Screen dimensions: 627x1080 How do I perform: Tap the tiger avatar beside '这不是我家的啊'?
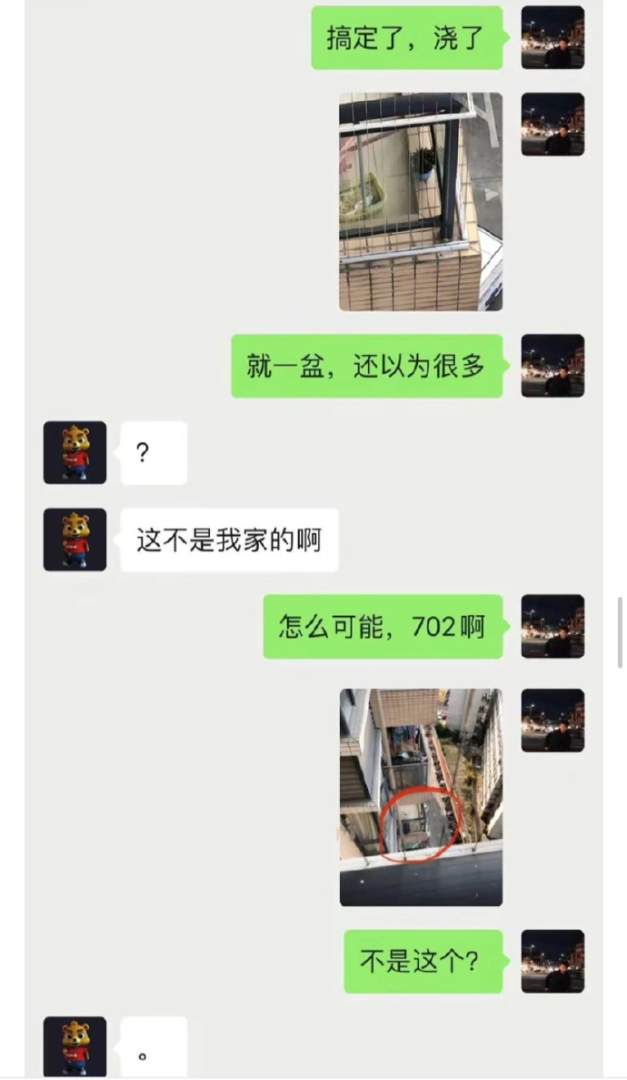click(x=75, y=540)
